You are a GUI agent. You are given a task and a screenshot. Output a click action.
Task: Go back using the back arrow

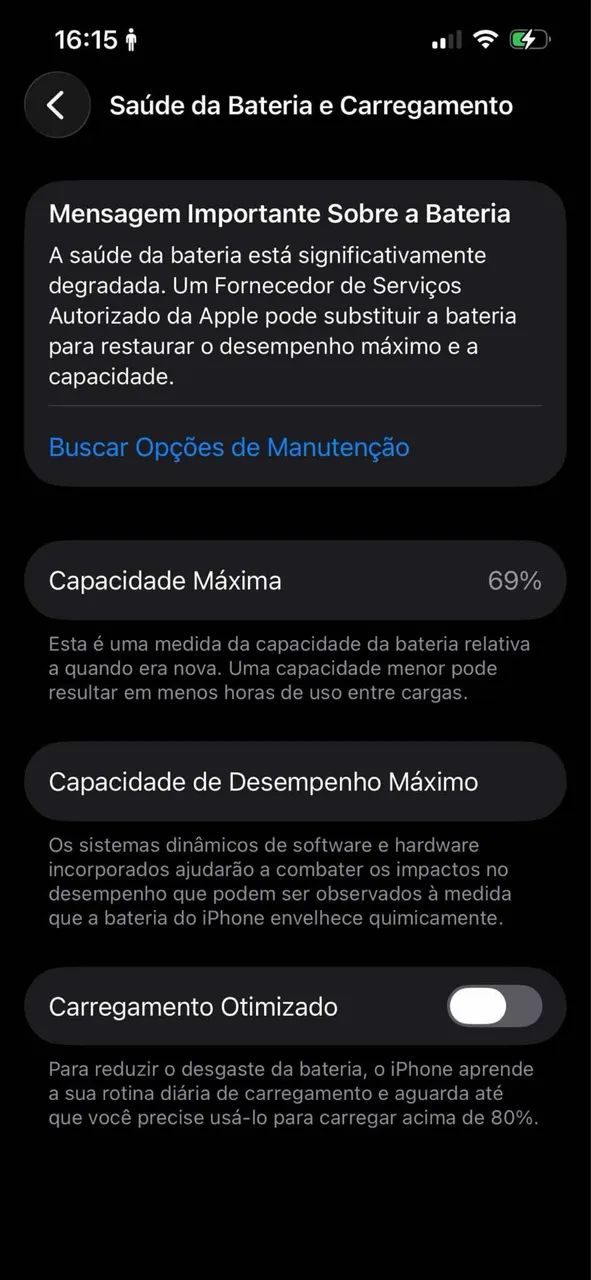pos(57,105)
